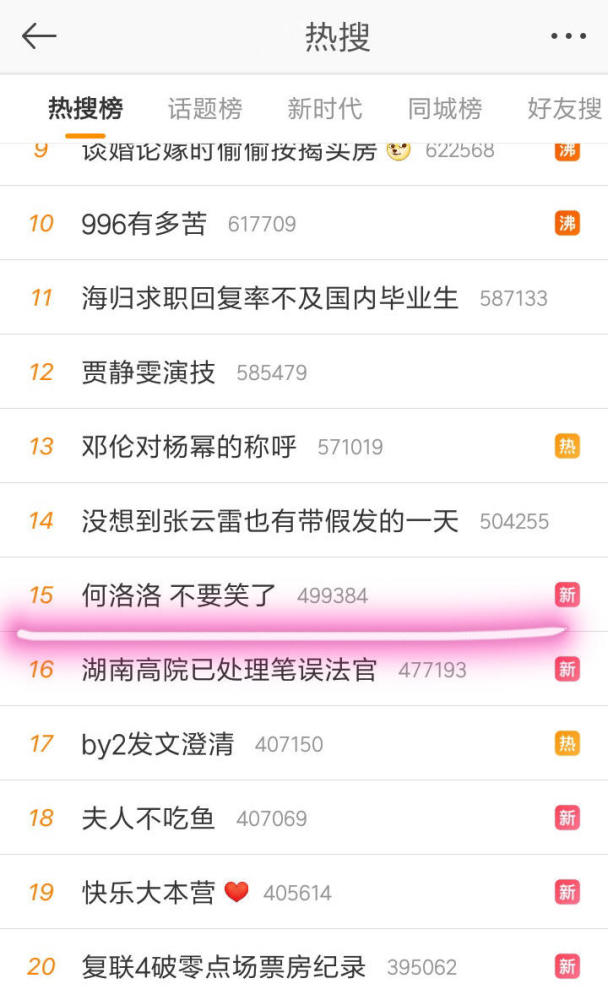608x1000 pixels.
Task: Open 湖南高院已处理笔误法官 topic
Action: [x=229, y=670]
